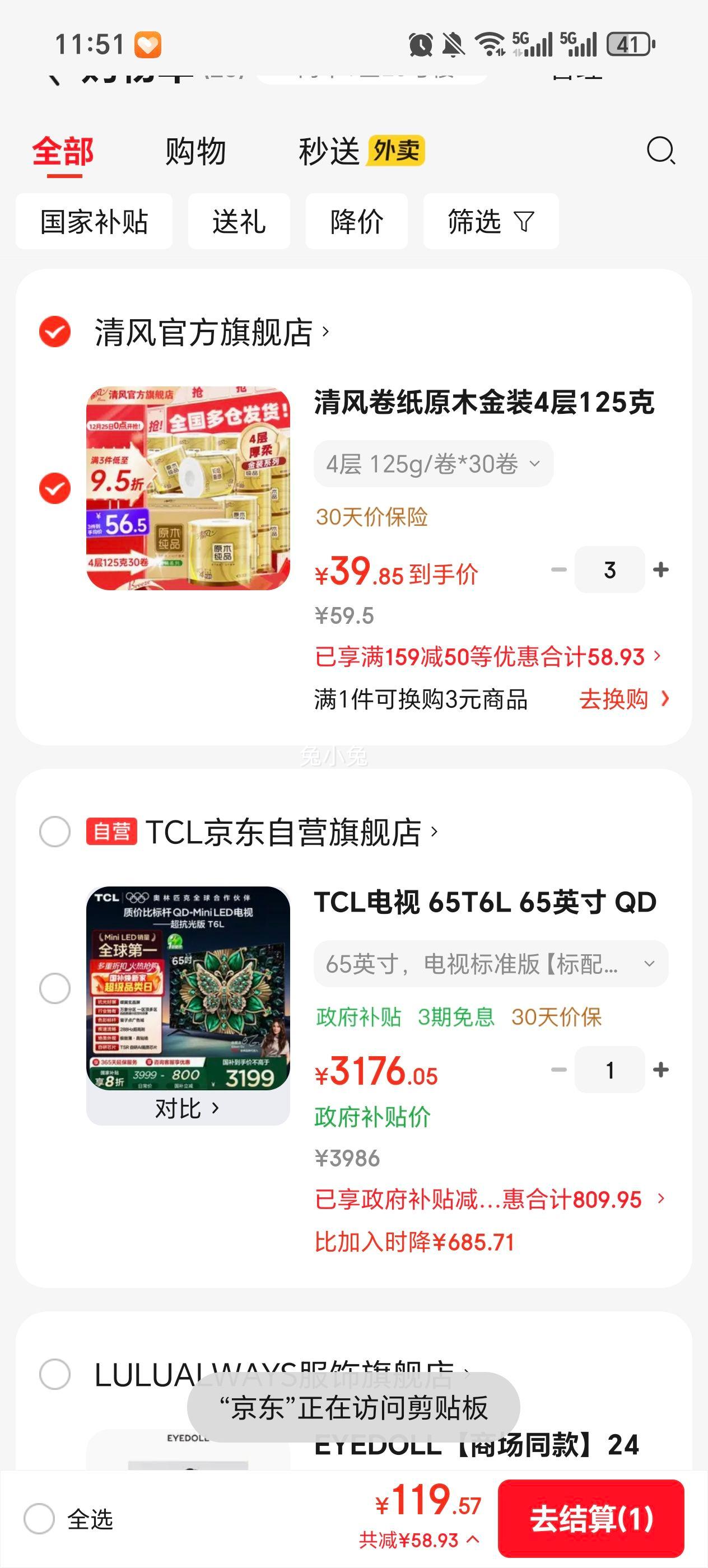Expand the 65英寸 电视标准版 spec selector

[490, 963]
